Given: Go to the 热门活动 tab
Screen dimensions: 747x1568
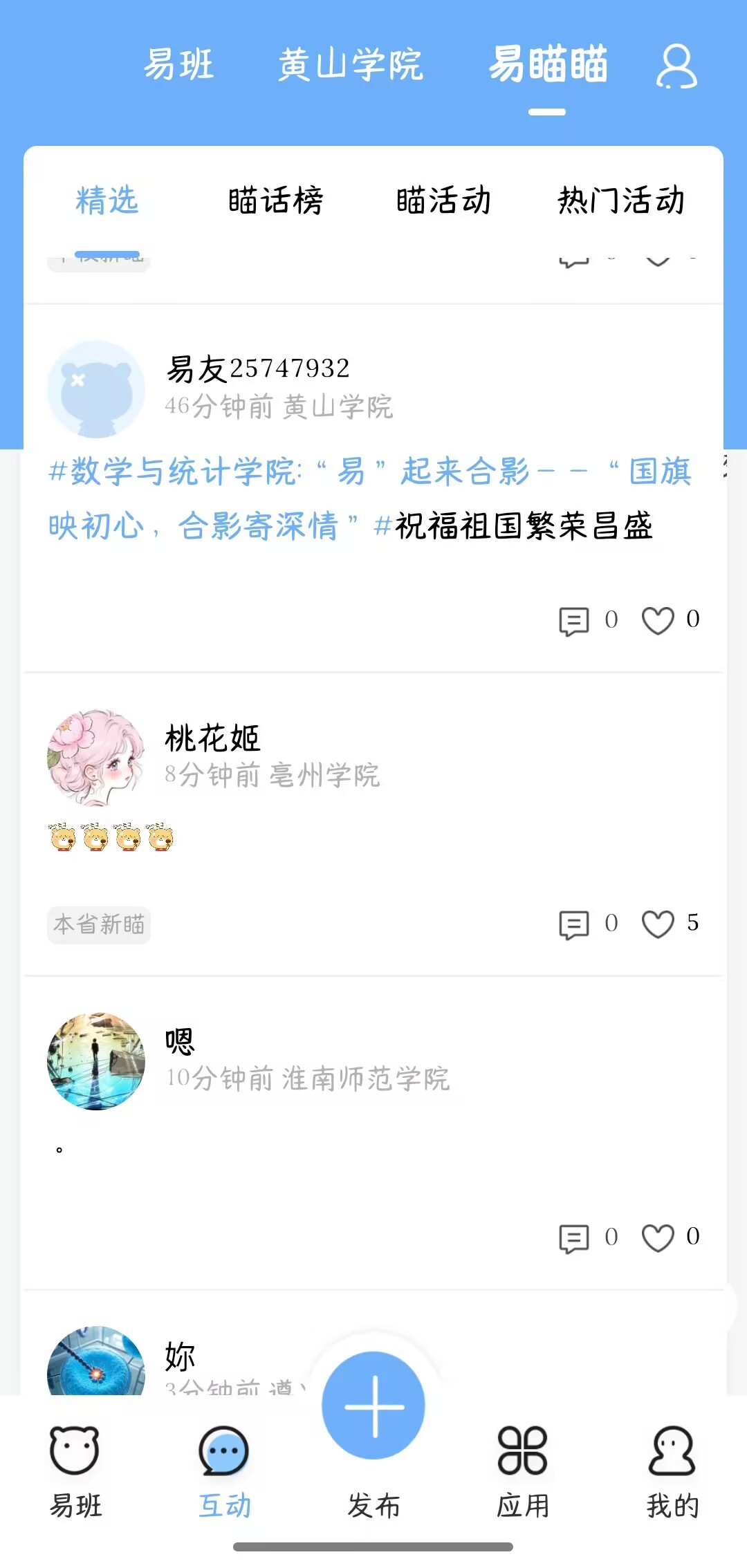Looking at the screenshot, I should [620, 200].
